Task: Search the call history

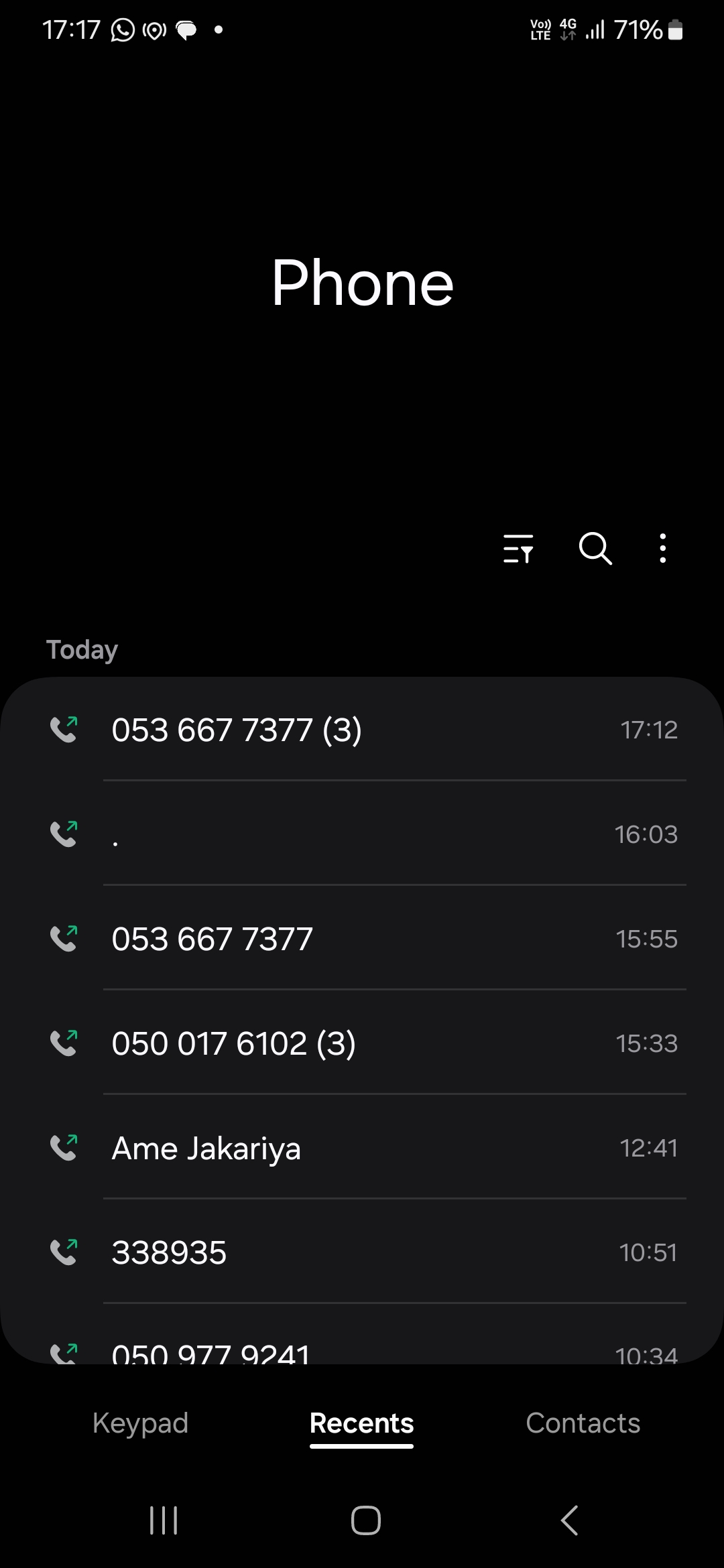Action: [595, 549]
